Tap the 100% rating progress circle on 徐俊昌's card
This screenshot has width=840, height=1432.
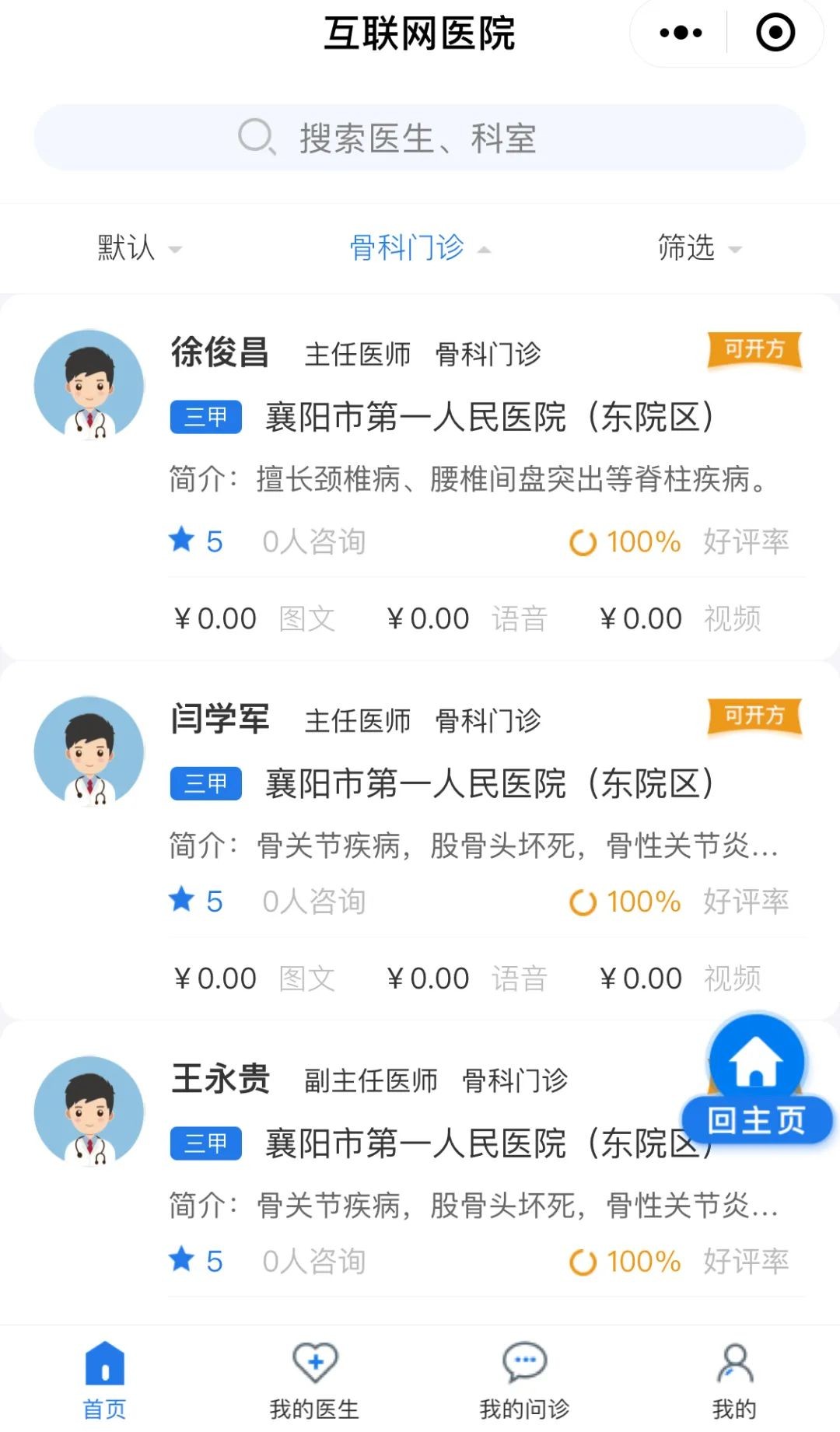583,540
